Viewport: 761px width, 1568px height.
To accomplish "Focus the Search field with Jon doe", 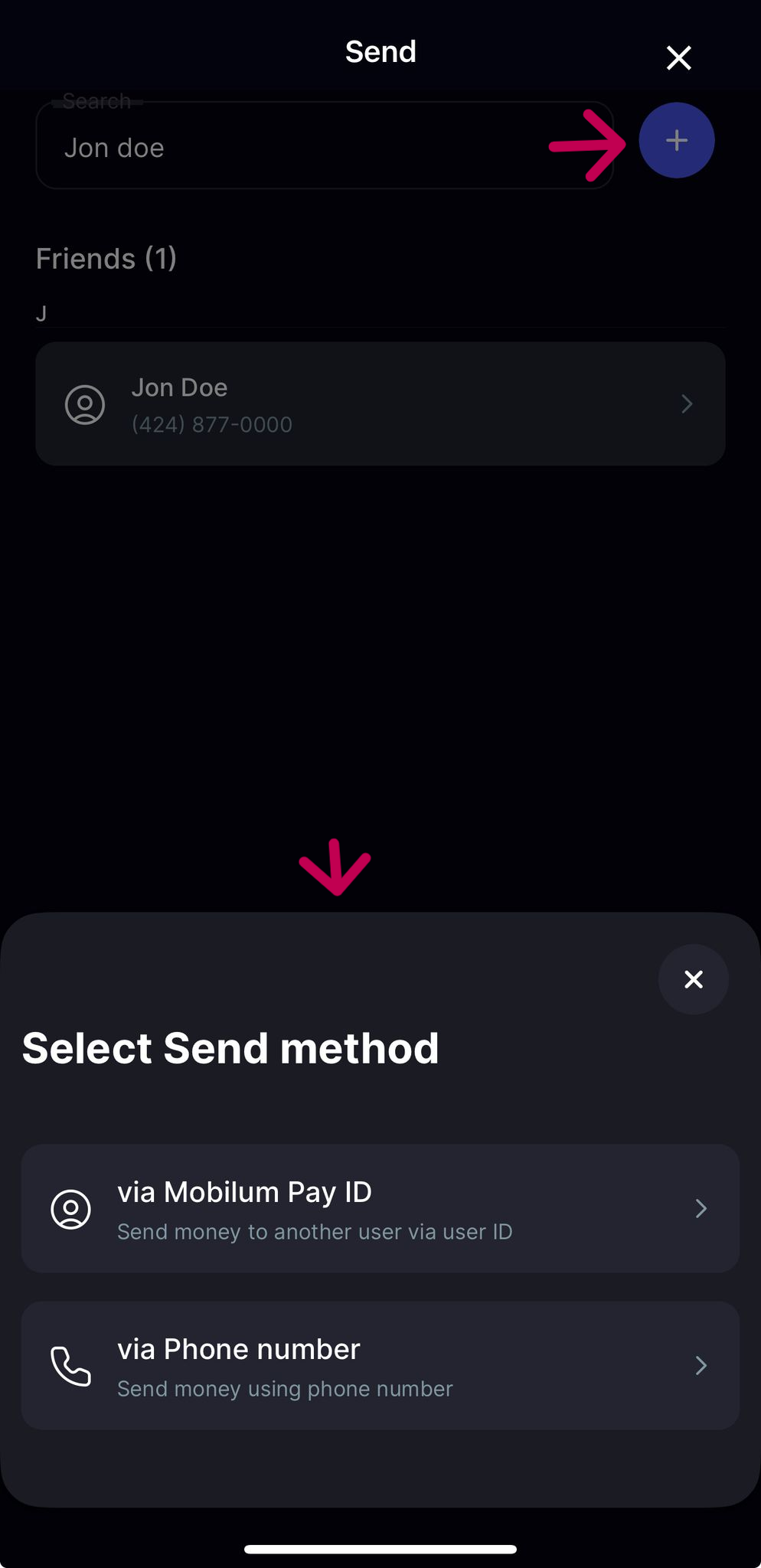I will [x=325, y=145].
